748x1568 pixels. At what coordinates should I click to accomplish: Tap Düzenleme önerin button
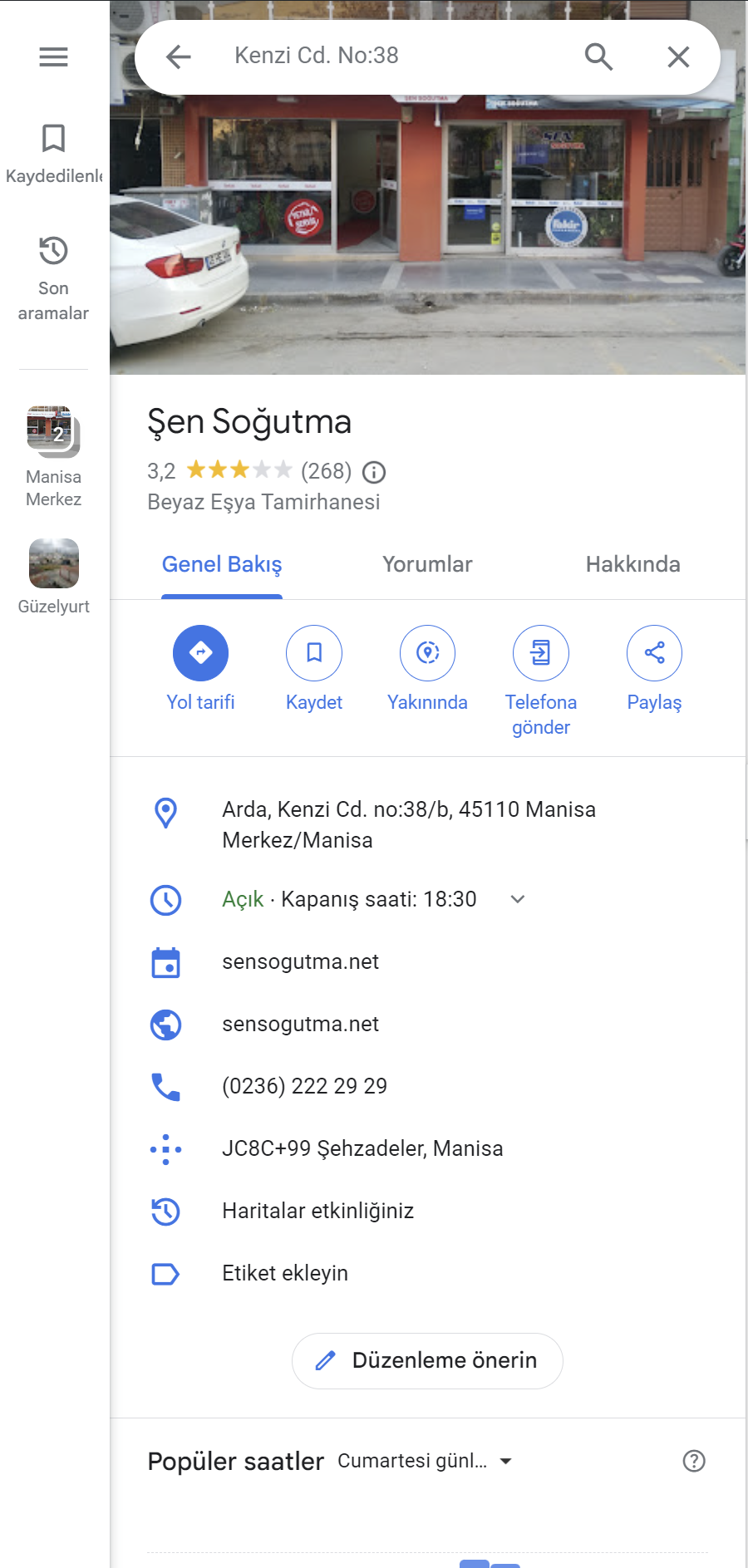(427, 1360)
